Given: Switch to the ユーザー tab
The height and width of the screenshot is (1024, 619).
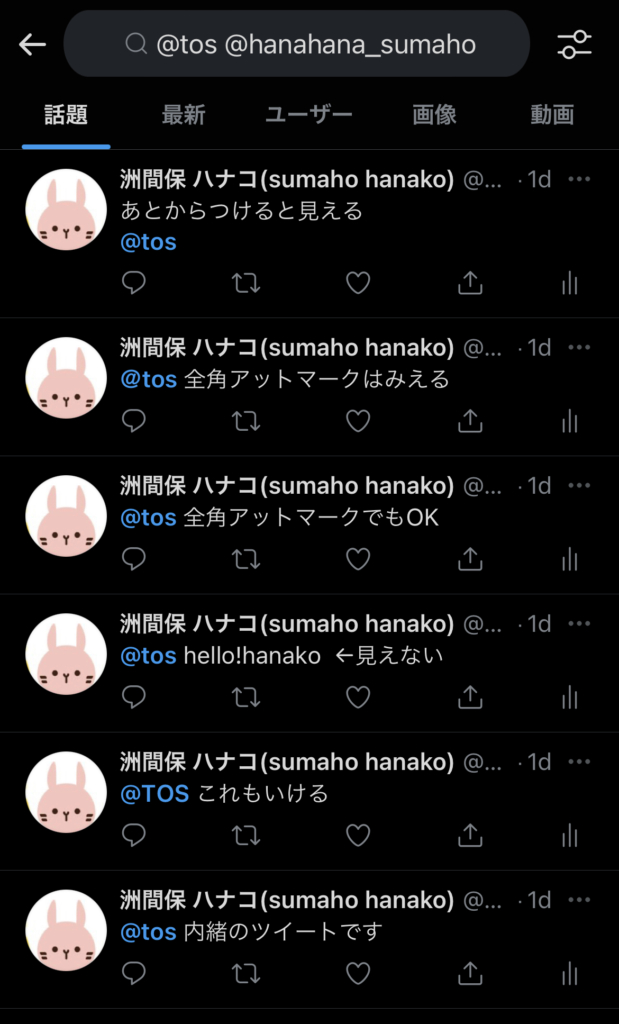Looking at the screenshot, I should coord(309,115).
